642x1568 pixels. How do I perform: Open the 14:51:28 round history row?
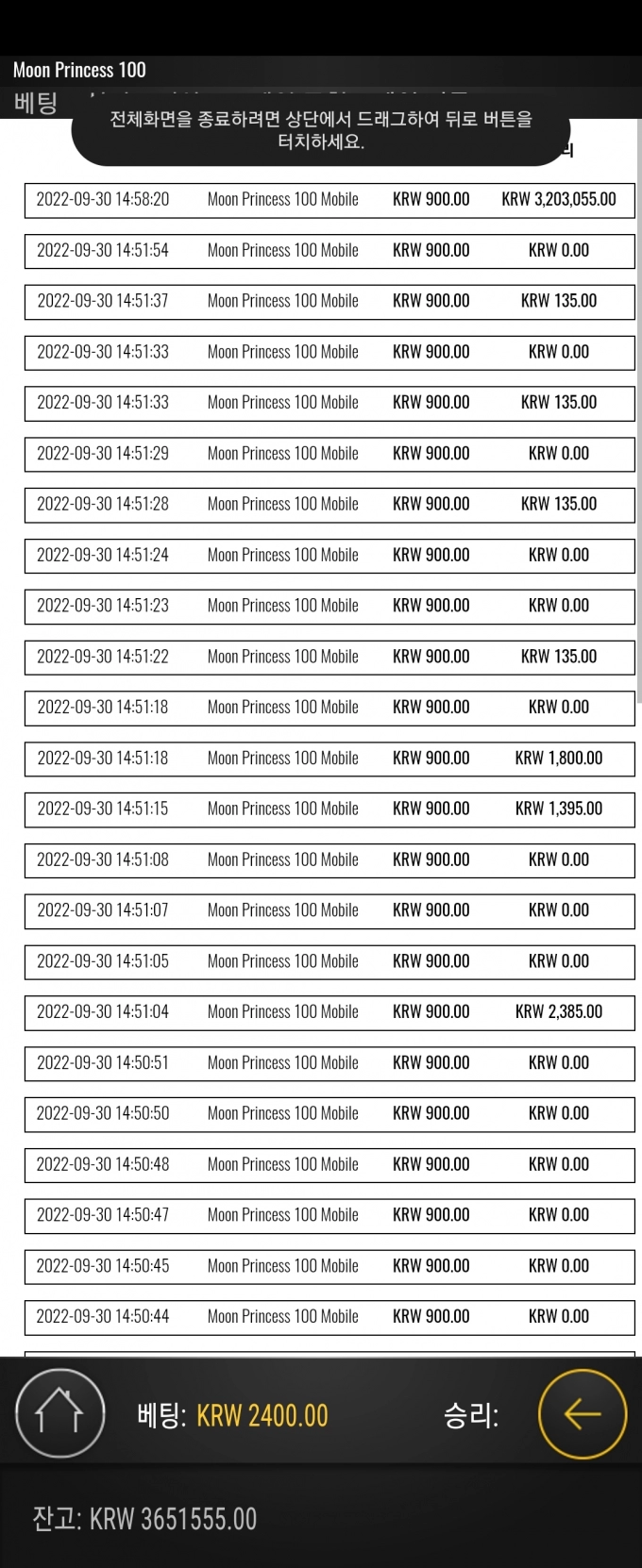click(329, 505)
